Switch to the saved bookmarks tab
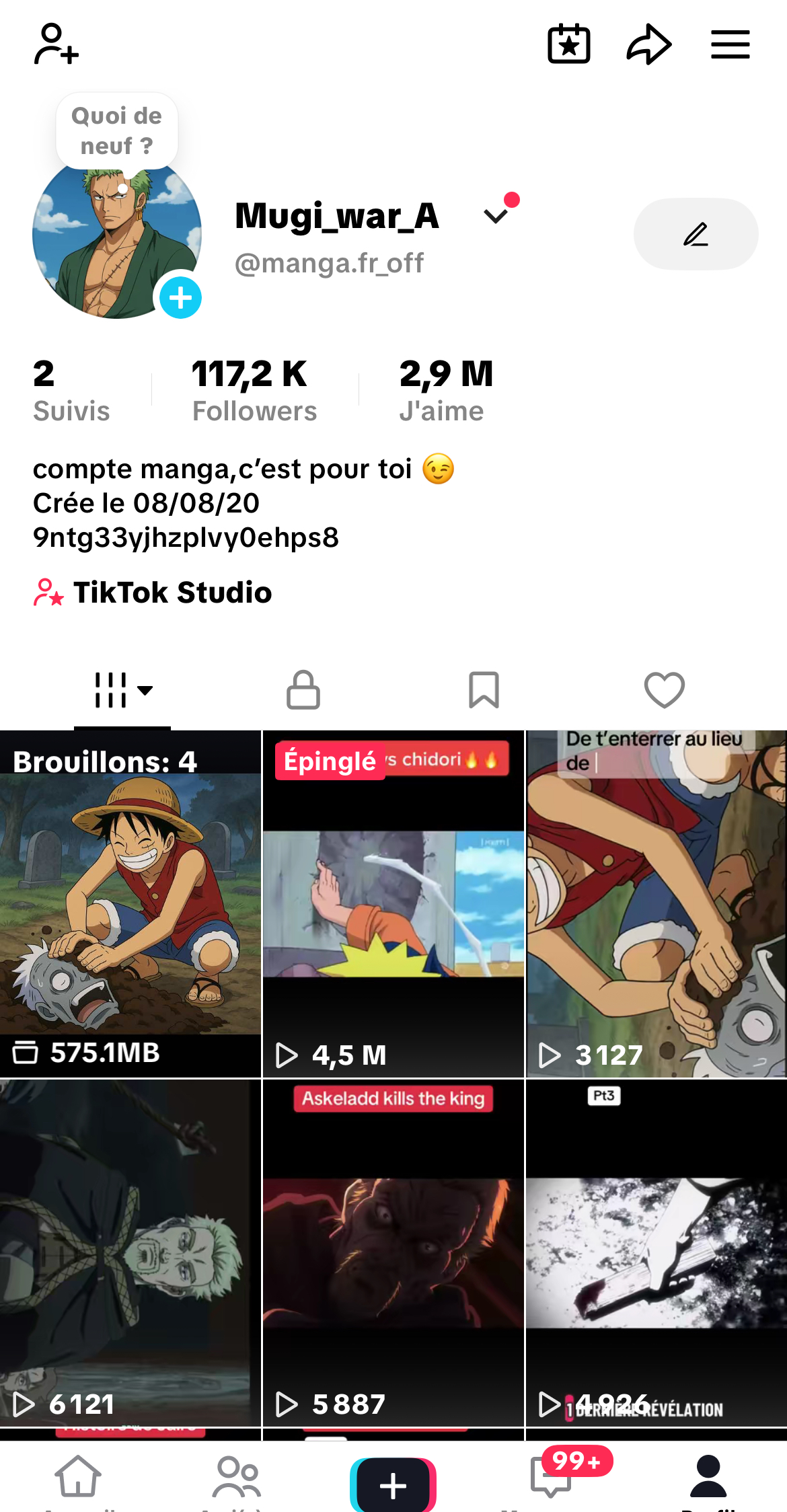787x1512 pixels. [484, 690]
